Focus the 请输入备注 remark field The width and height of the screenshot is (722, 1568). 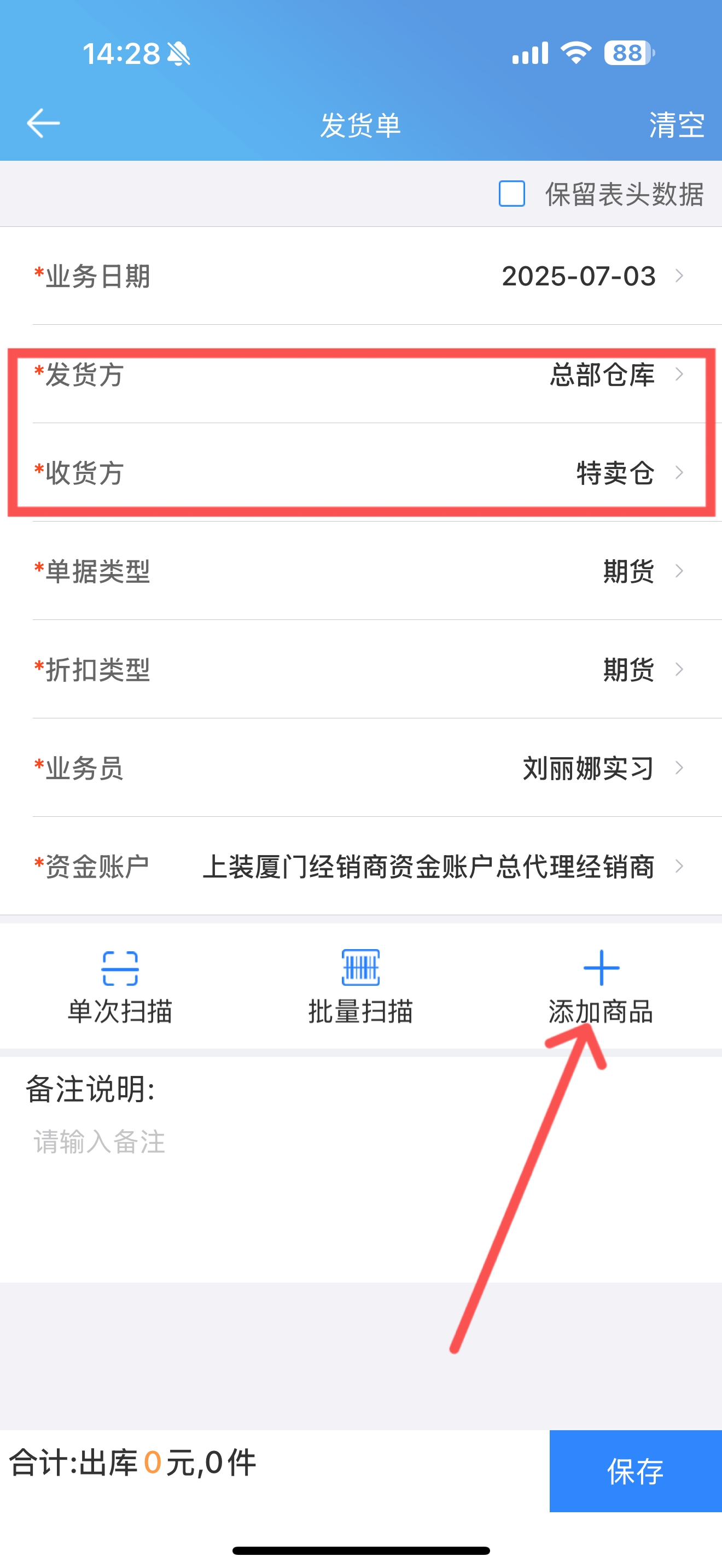tap(361, 1193)
